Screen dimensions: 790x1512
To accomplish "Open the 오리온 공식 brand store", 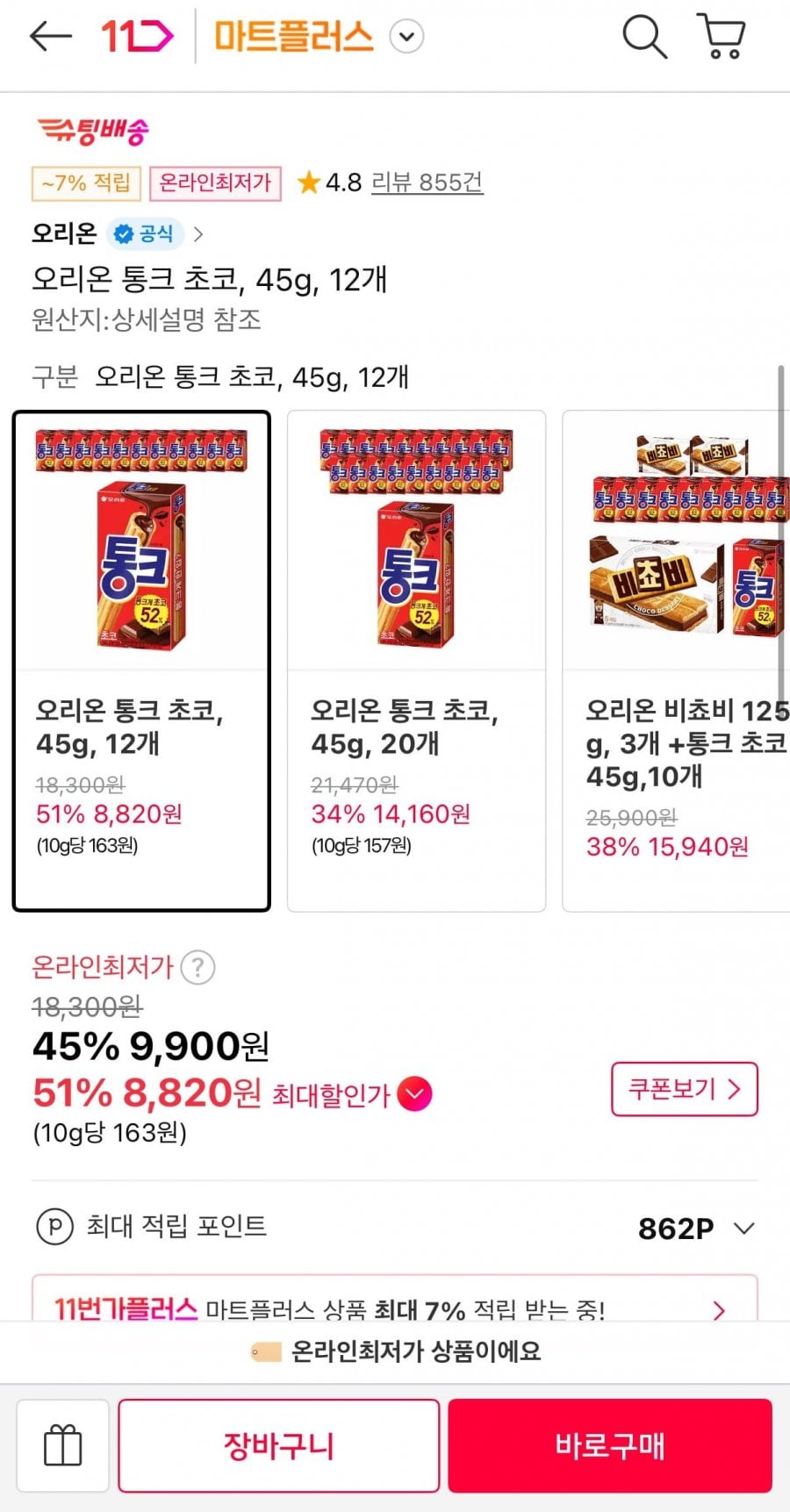I will point(117,233).
